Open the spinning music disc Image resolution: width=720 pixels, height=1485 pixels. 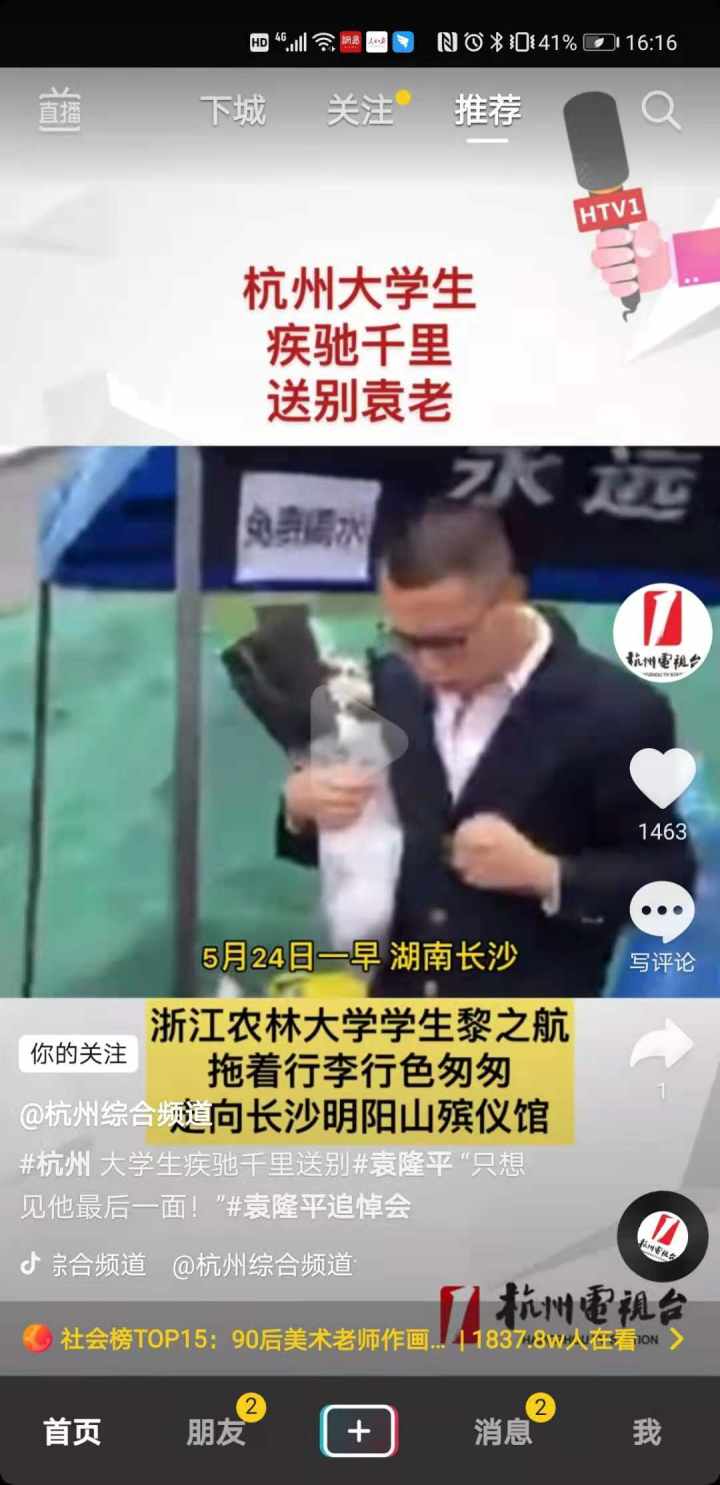tap(662, 1236)
